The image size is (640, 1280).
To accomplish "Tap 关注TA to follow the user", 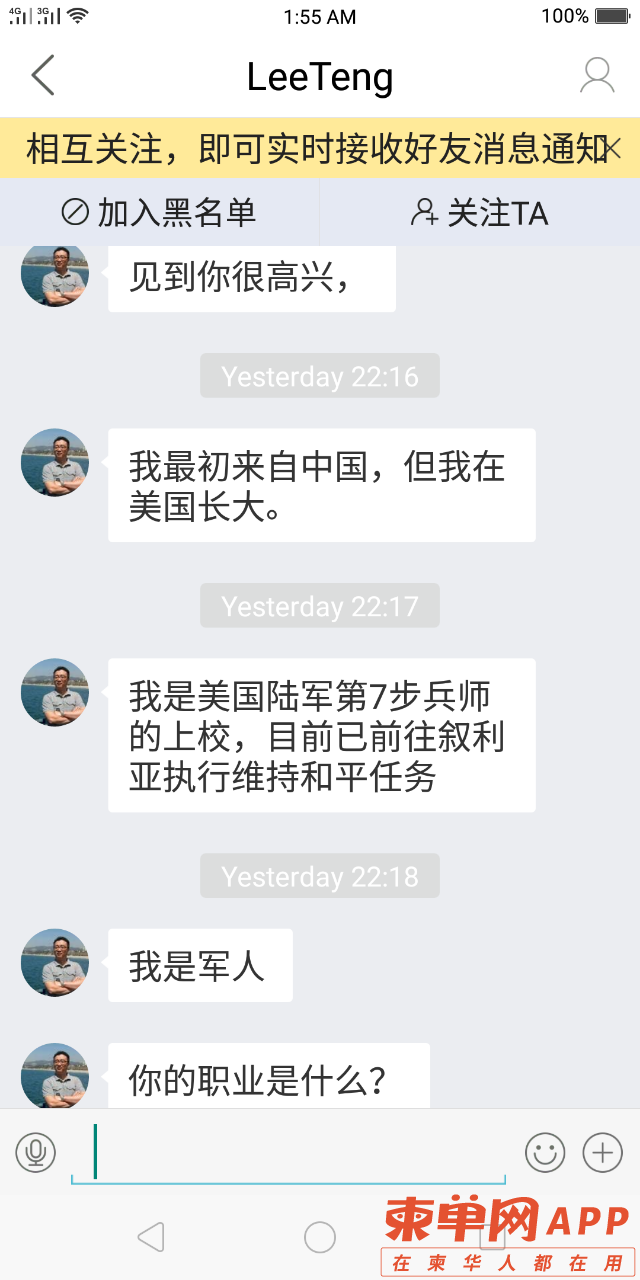I will click(480, 212).
